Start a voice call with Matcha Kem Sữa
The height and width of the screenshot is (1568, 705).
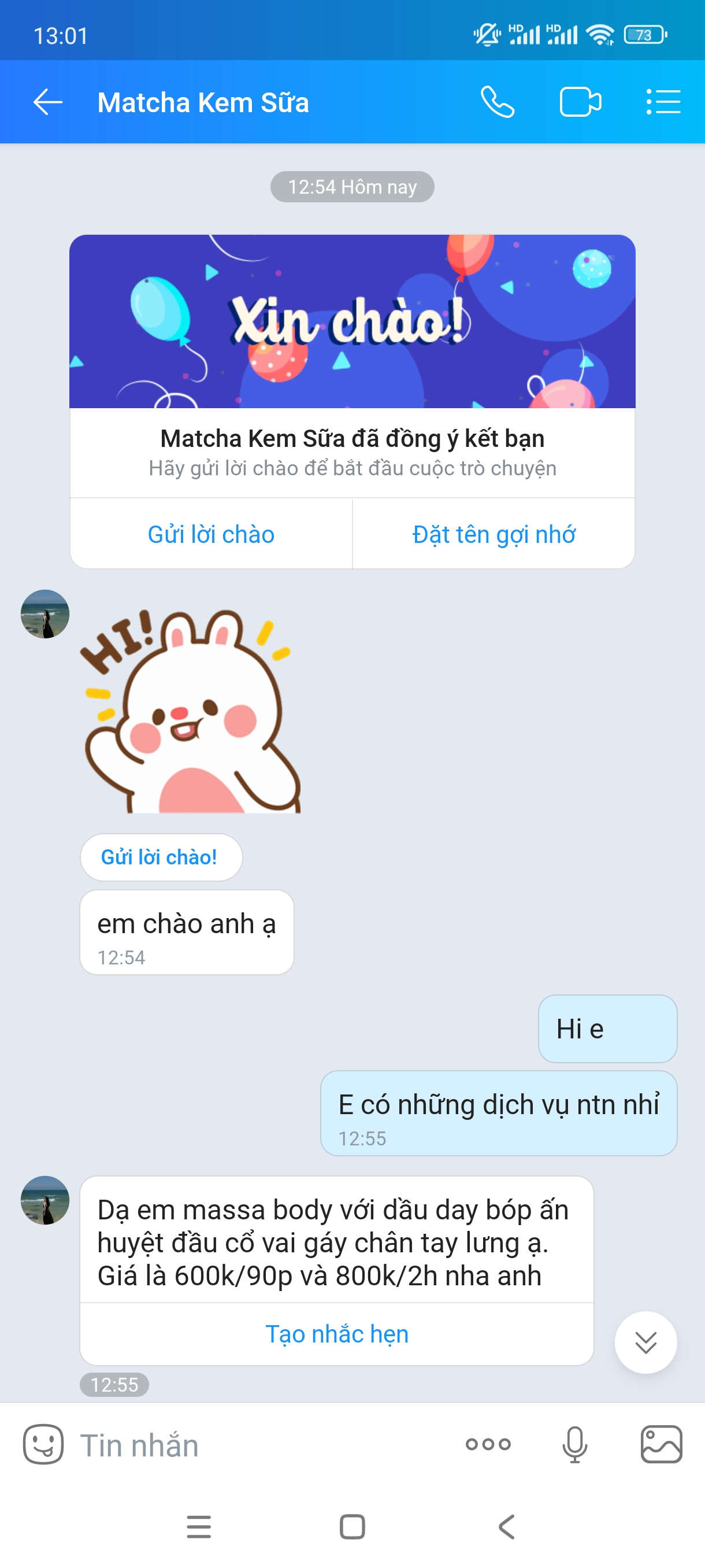click(497, 102)
